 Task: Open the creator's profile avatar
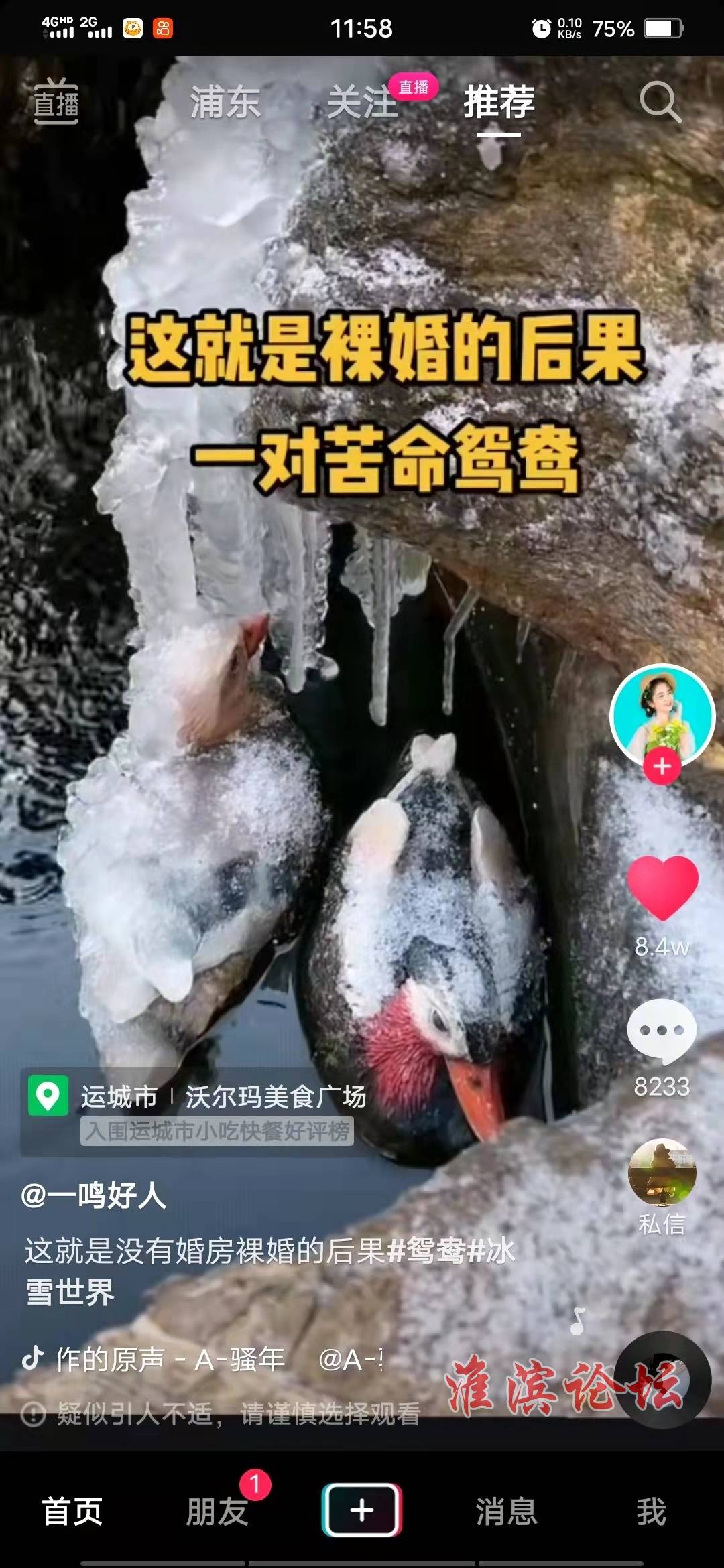click(x=662, y=716)
